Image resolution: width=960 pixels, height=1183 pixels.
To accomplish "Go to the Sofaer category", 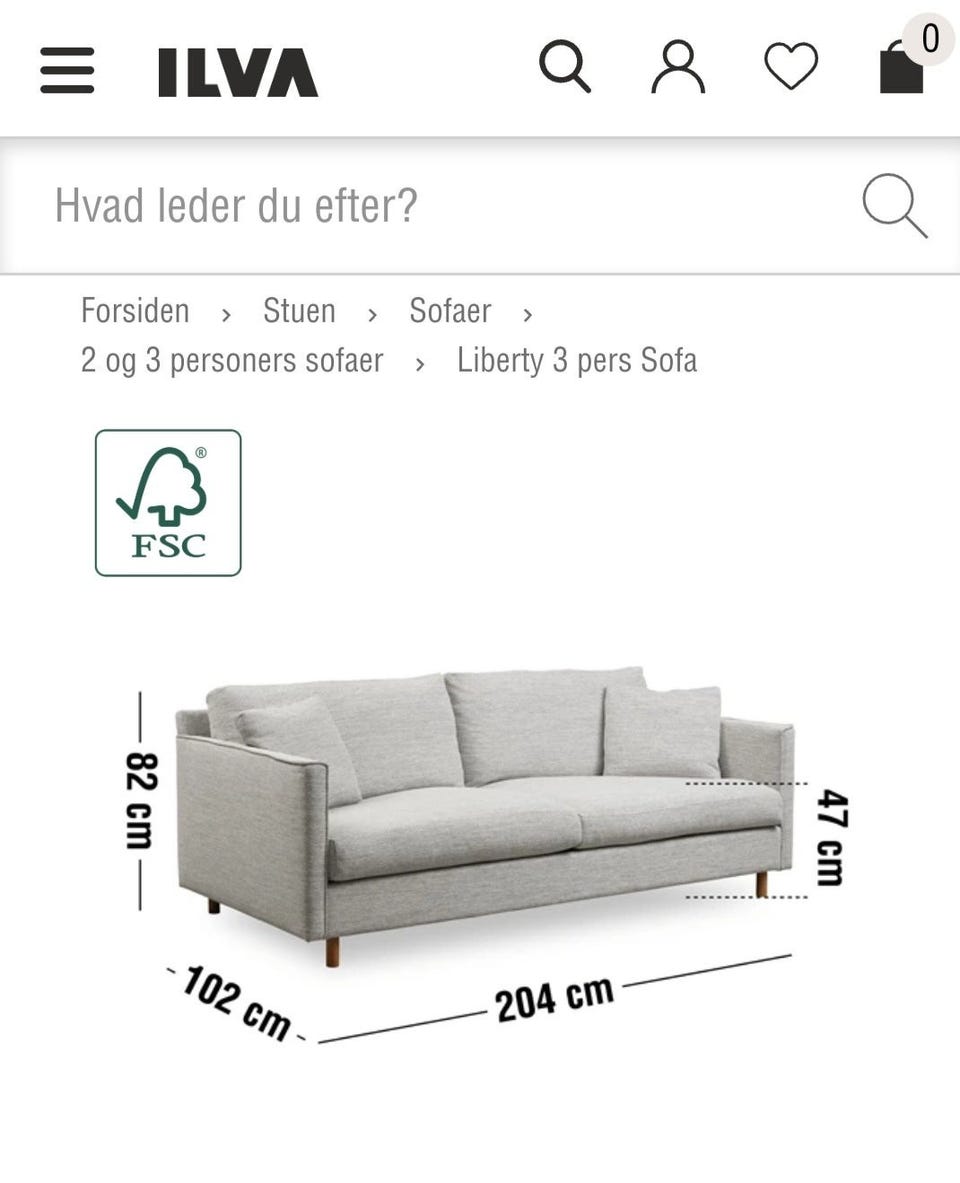I will coord(449,312).
